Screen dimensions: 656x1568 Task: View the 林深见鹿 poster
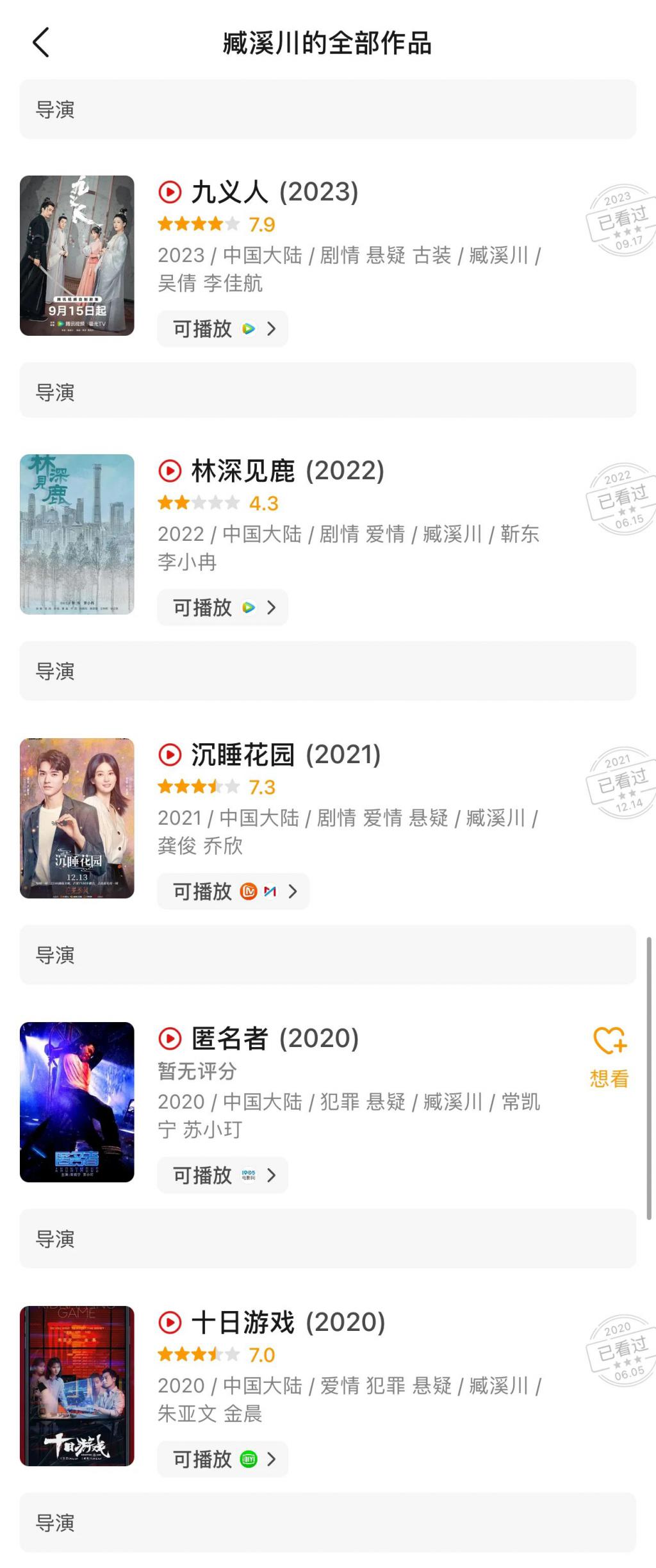pos(77,534)
